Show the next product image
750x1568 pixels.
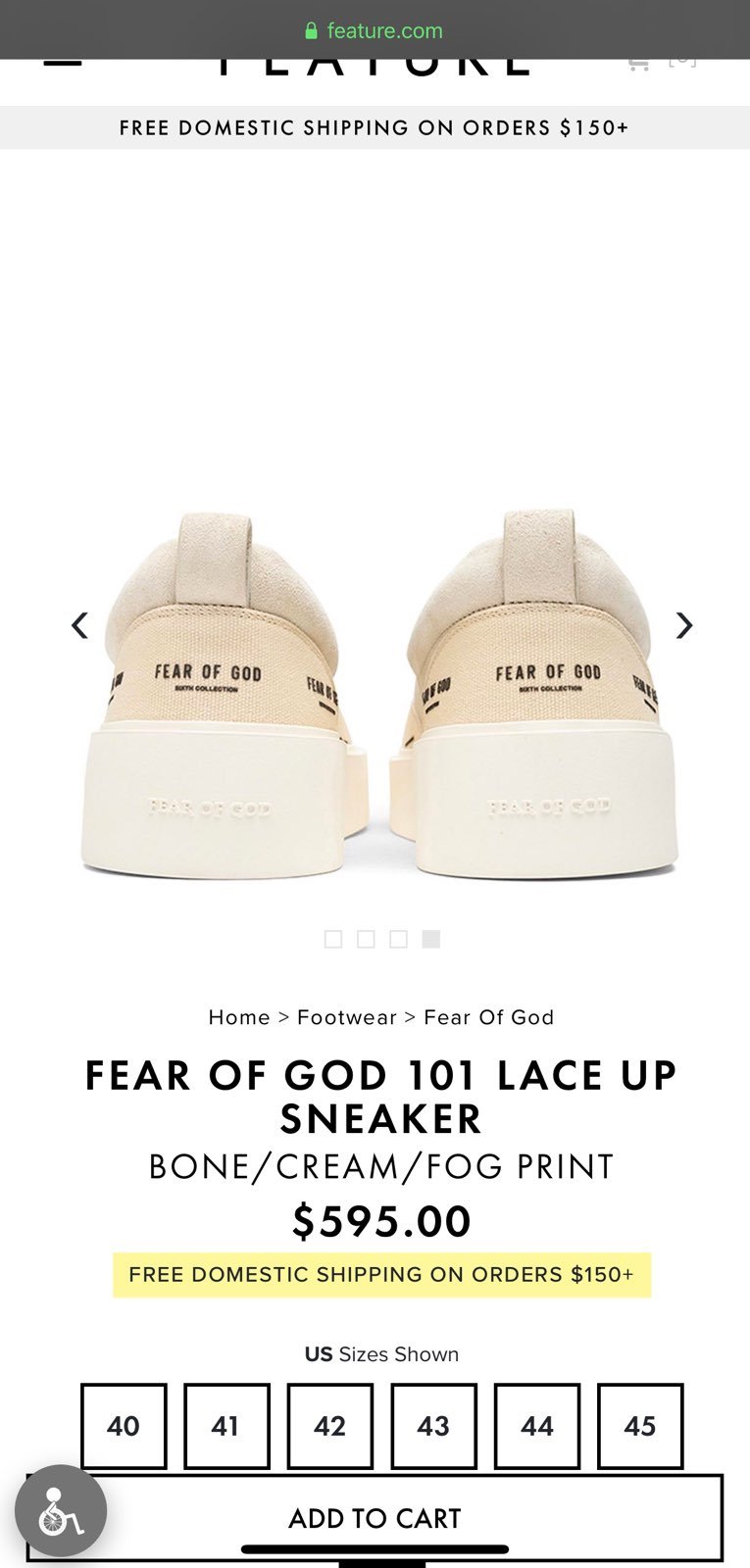pyautogui.click(x=684, y=625)
